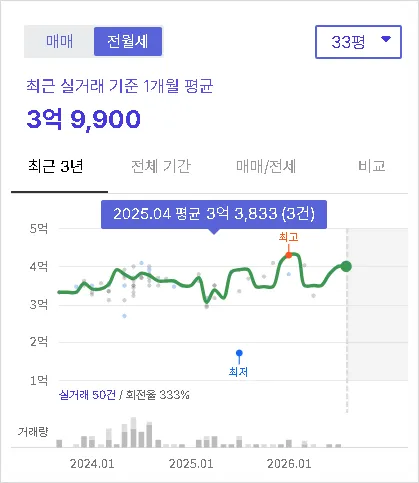Image resolution: width=419 pixels, height=483 pixels.
Task: Open the 33평 size dropdown
Action: 358,42
